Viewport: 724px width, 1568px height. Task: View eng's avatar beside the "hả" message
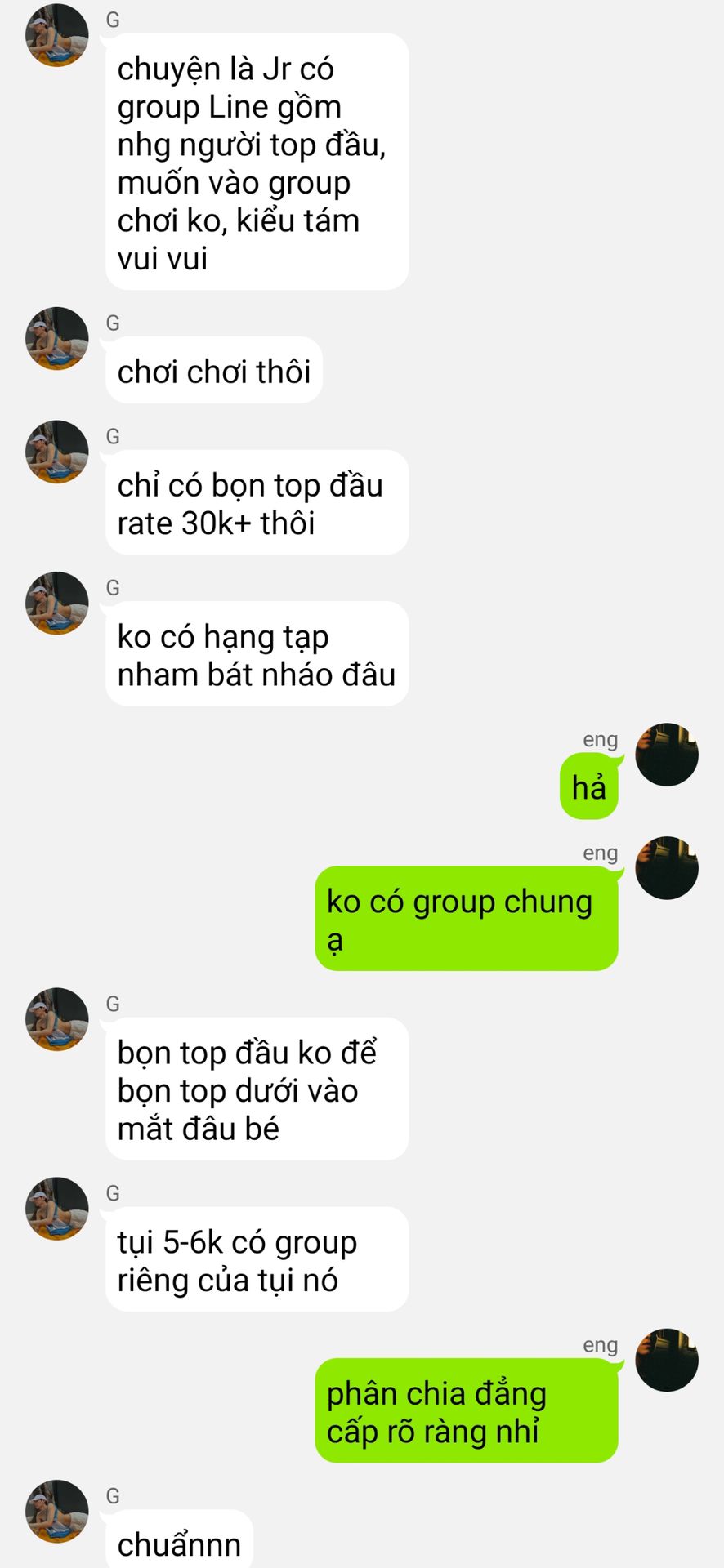[x=667, y=755]
